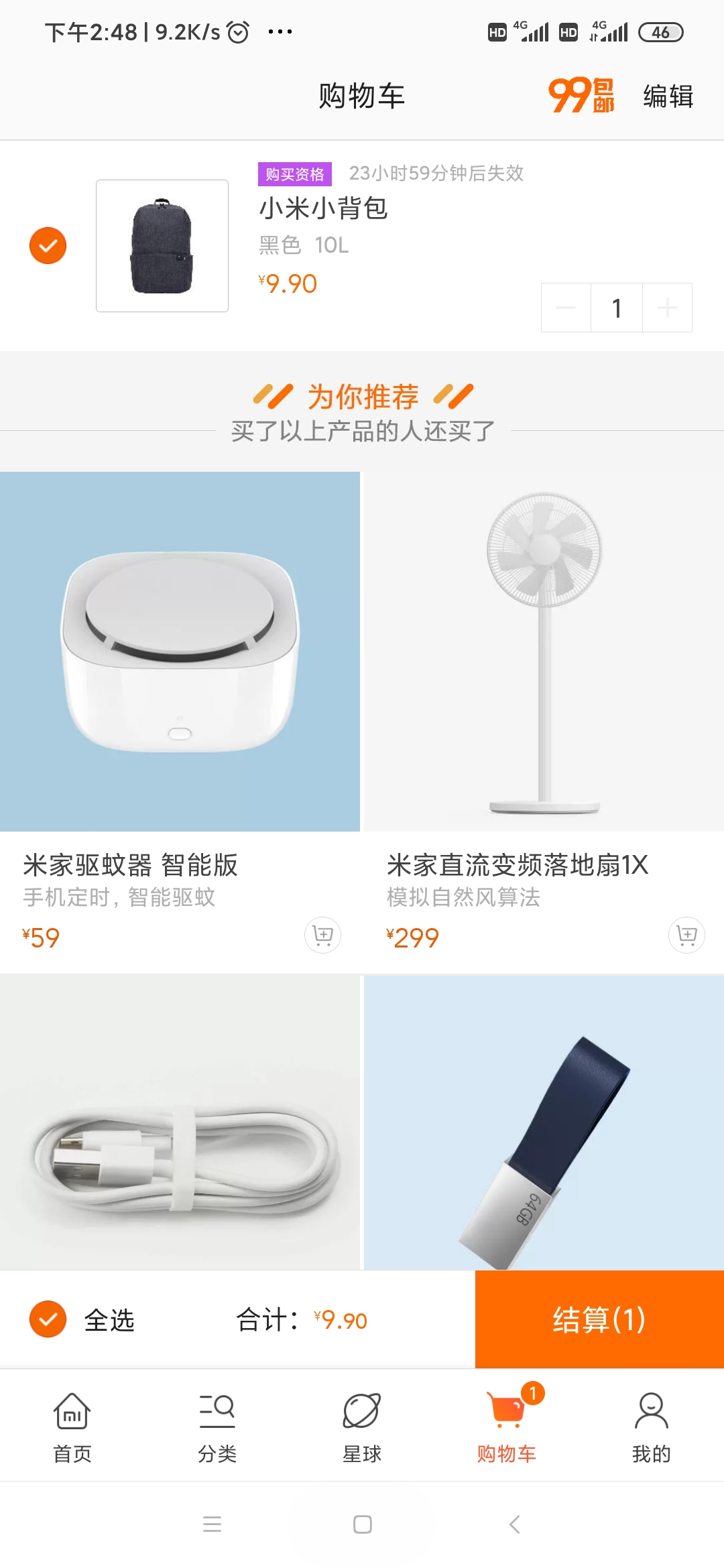The height and width of the screenshot is (1568, 724).
Task: Increase the backpack quantity by one
Action: point(667,308)
